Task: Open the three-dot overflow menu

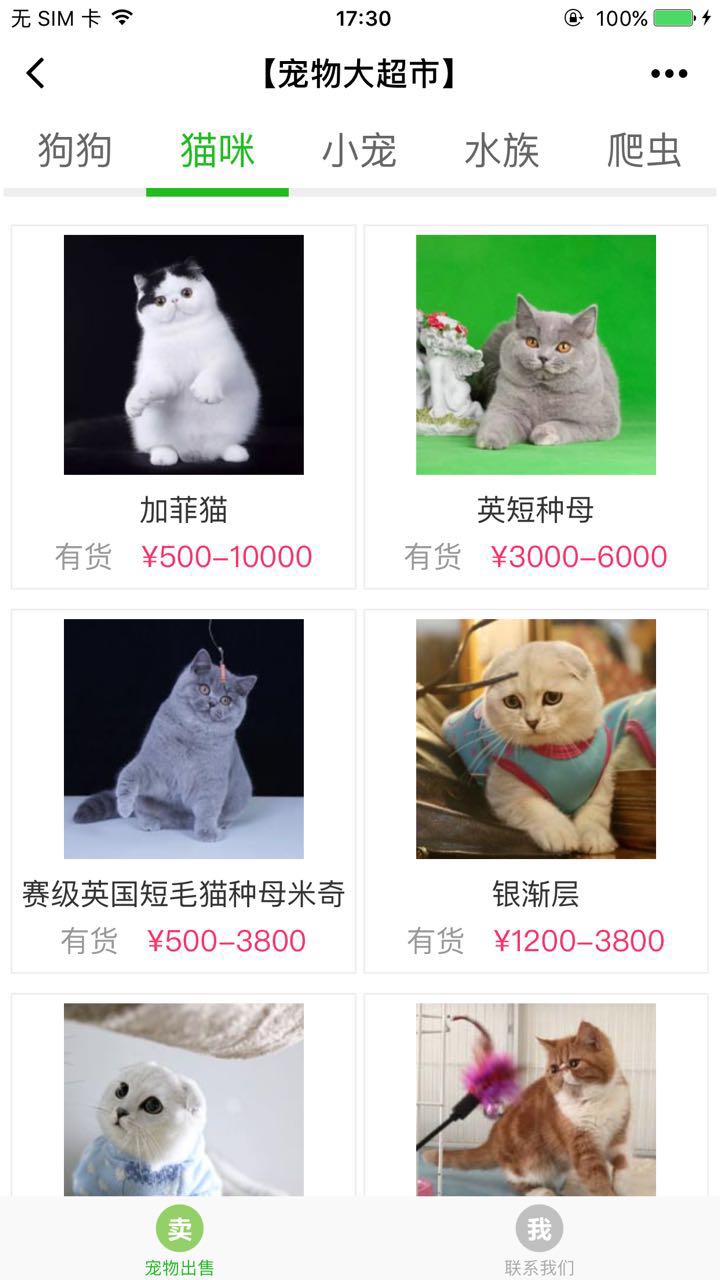Action: coord(669,73)
